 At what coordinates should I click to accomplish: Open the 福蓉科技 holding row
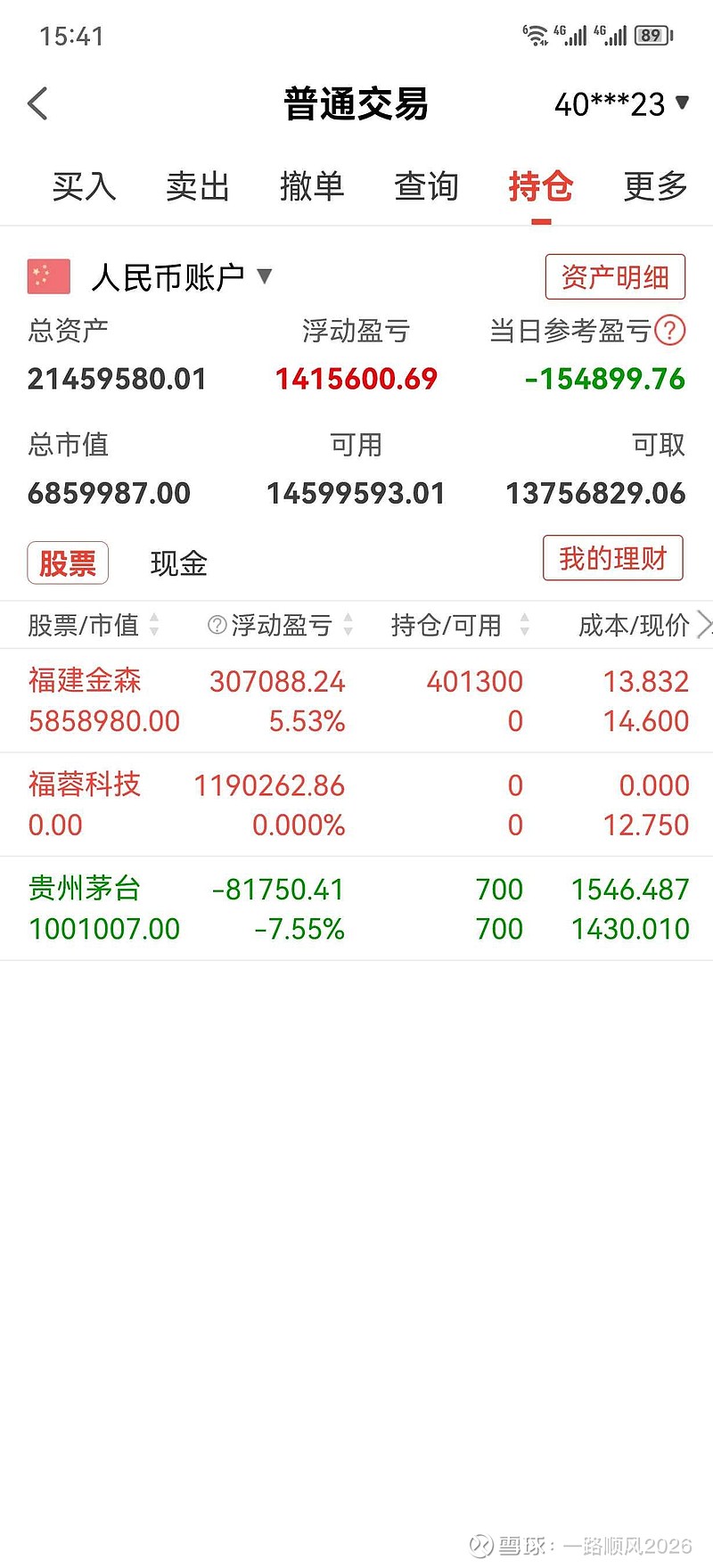coord(356,804)
